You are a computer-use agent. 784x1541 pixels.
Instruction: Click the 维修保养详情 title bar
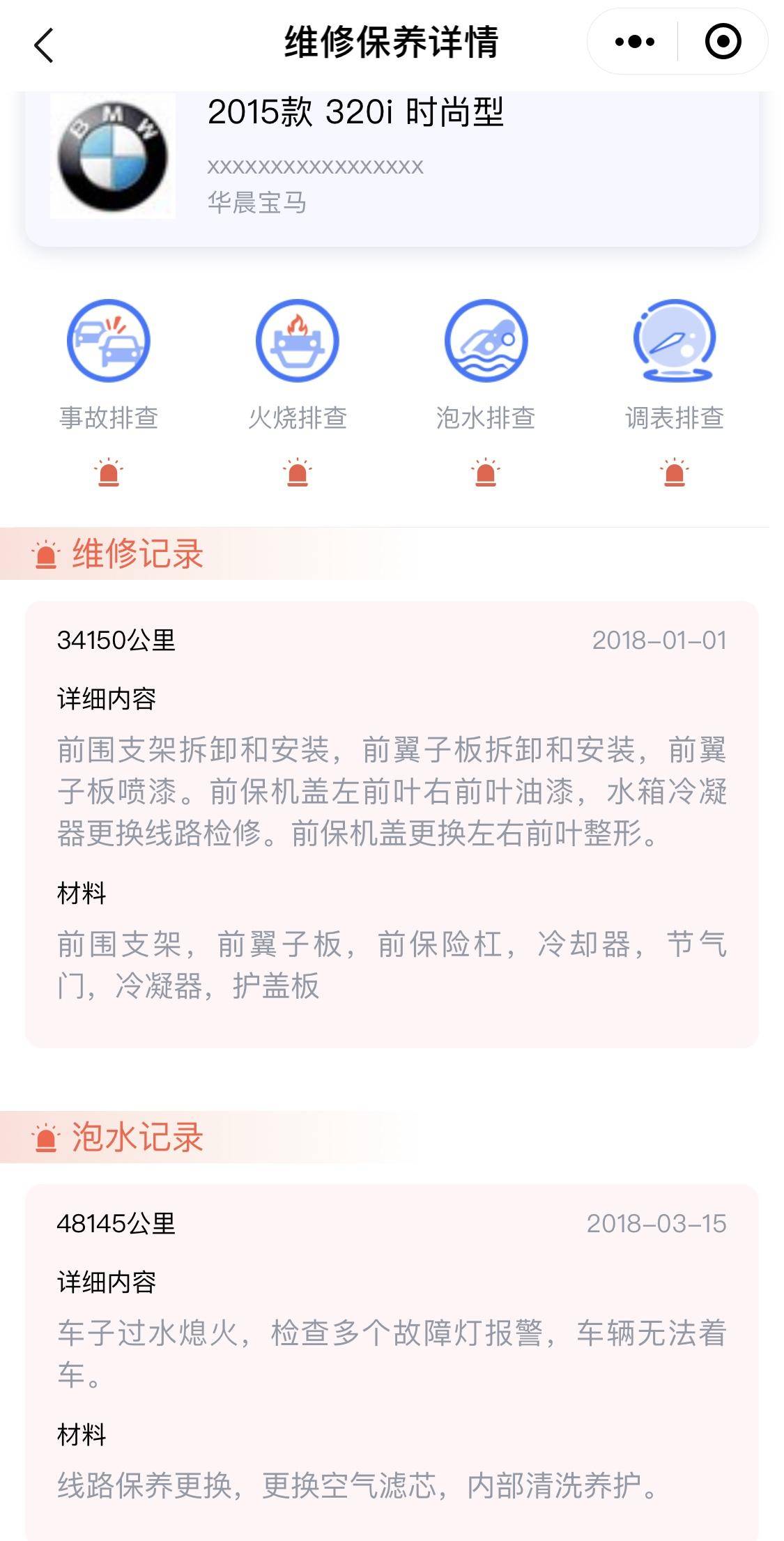tap(392, 42)
